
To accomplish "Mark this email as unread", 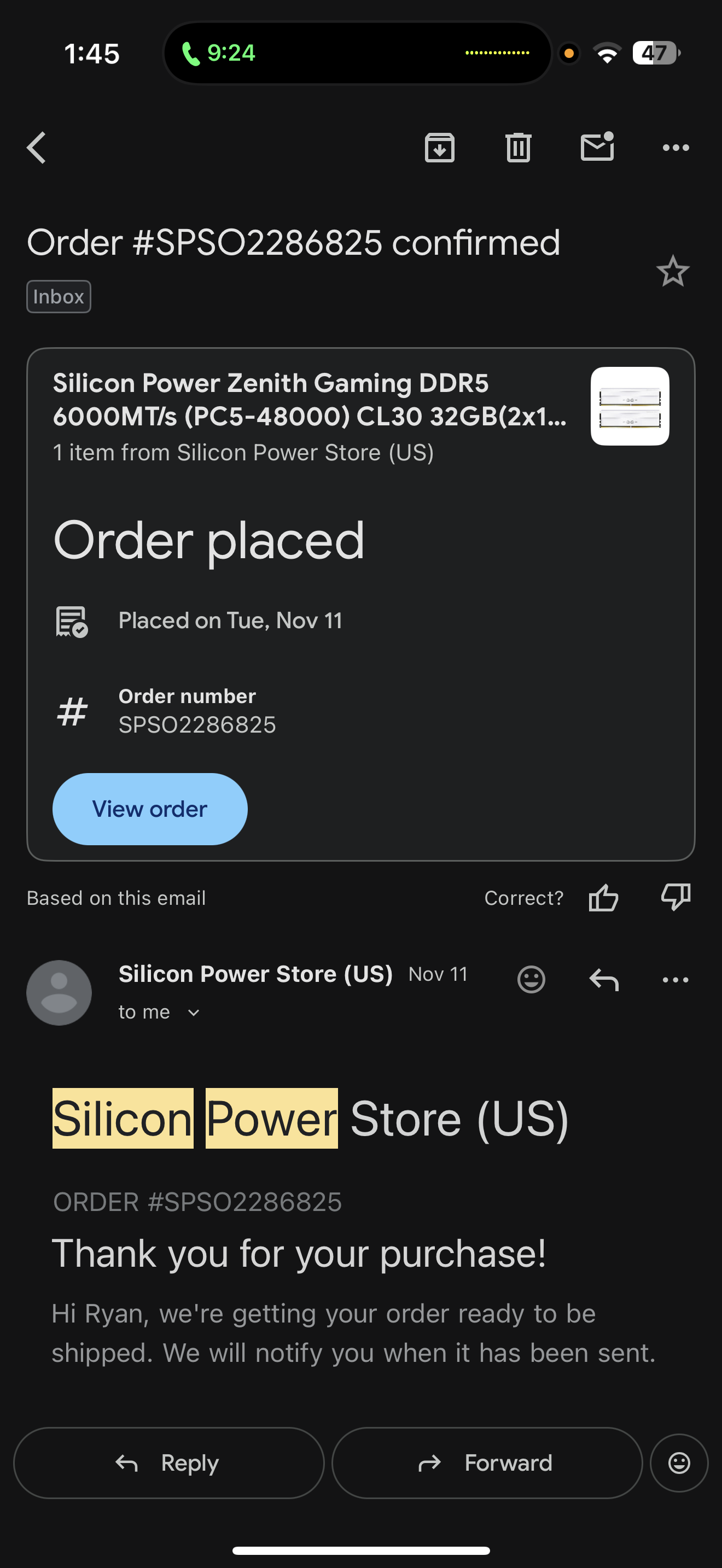I will click(x=597, y=148).
